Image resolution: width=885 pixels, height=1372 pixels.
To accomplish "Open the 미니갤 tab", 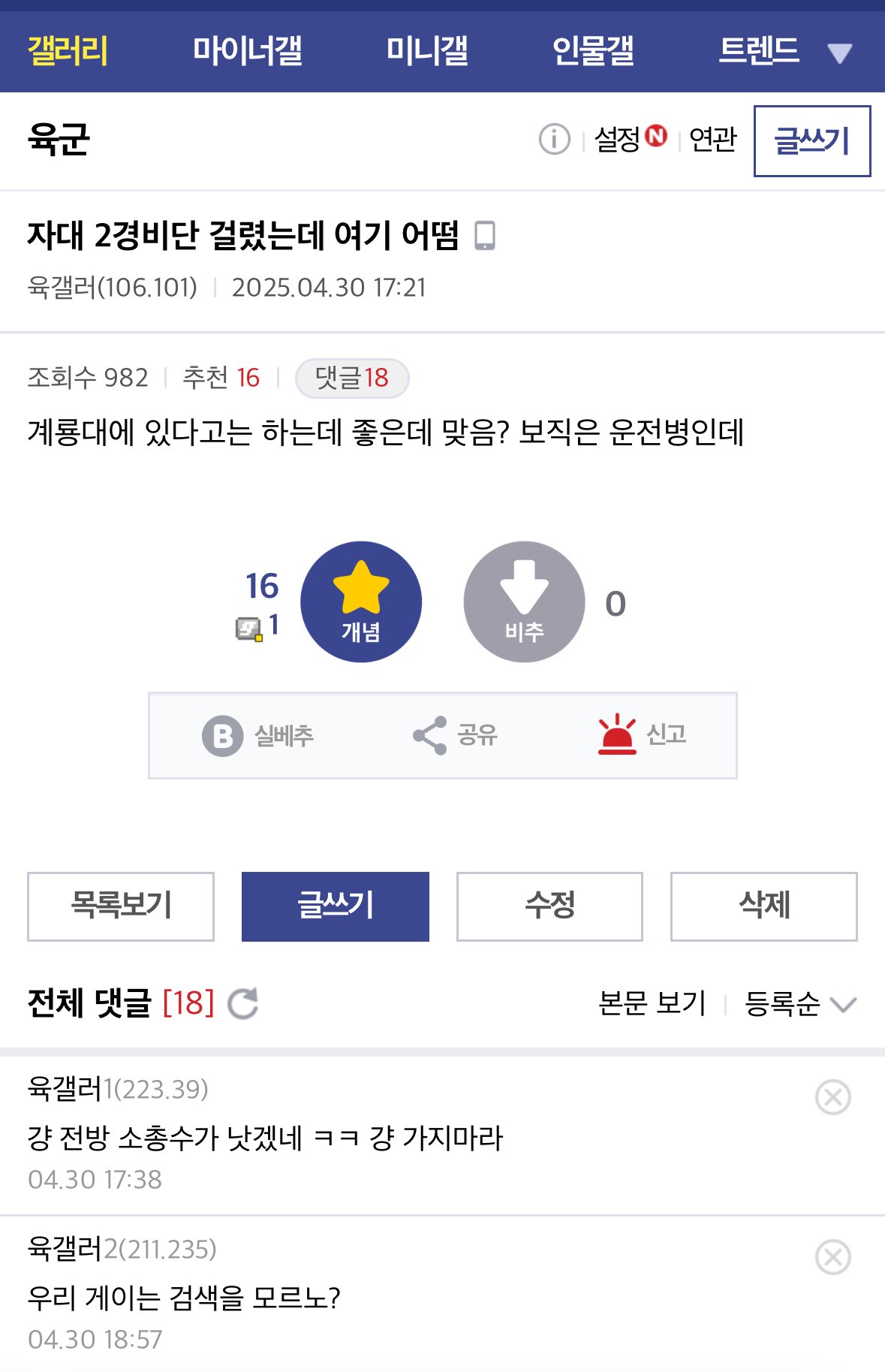I will tap(427, 52).
